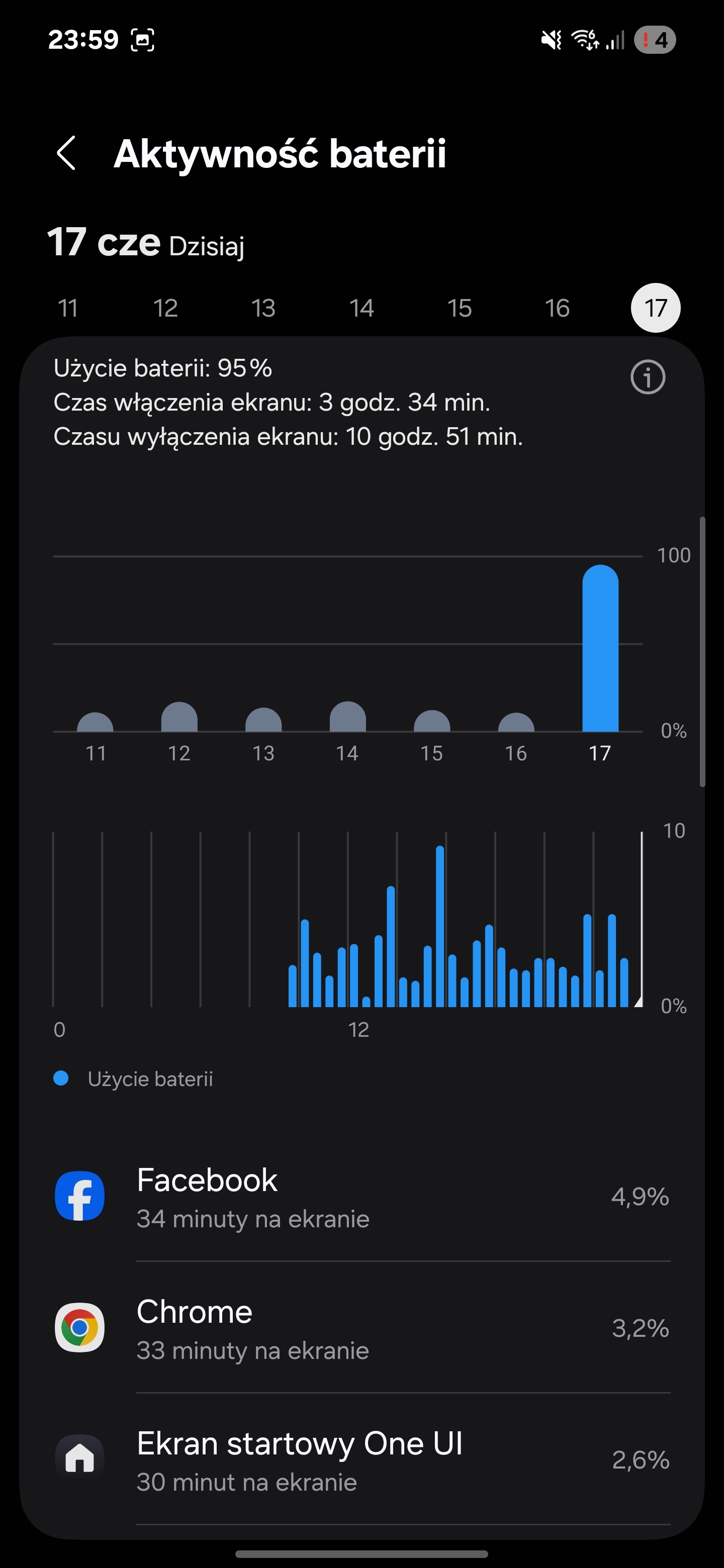The image size is (724, 1568).
Task: Select the highlighted day 17 in date strip
Action: [655, 308]
